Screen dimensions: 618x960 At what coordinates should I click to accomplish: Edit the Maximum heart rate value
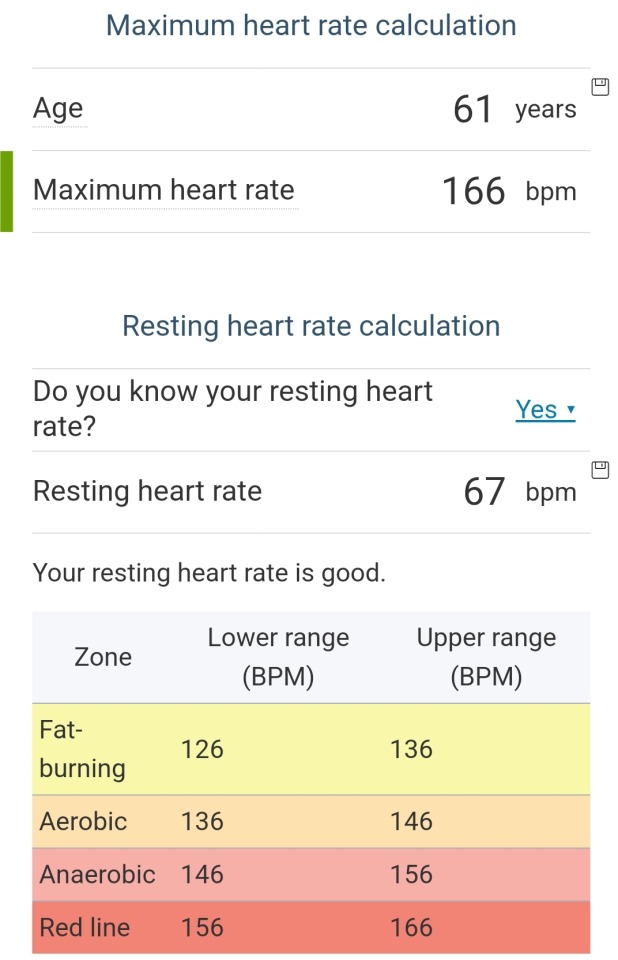point(473,191)
